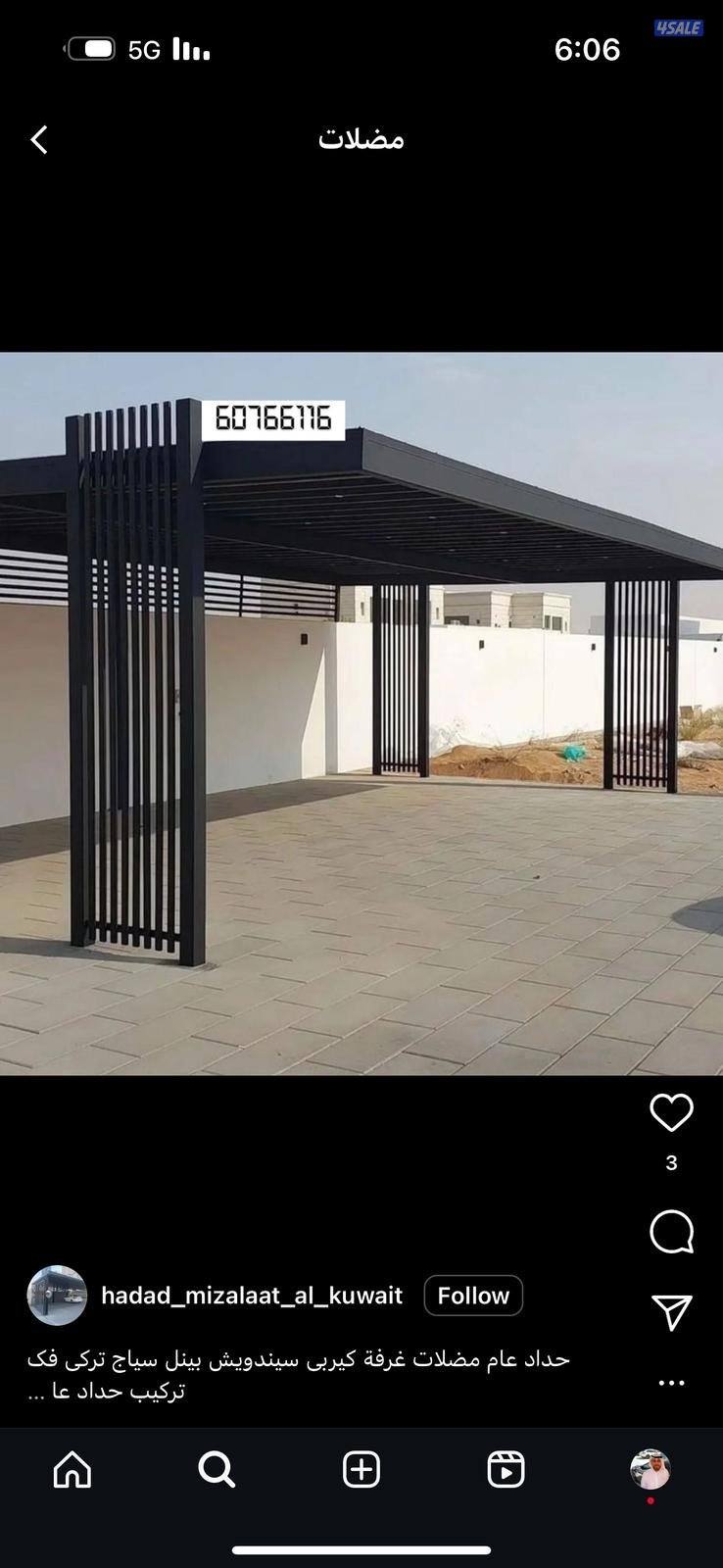Expand the truncated Arabic caption
This screenshot has height=1568, width=723.
click(x=39, y=1391)
